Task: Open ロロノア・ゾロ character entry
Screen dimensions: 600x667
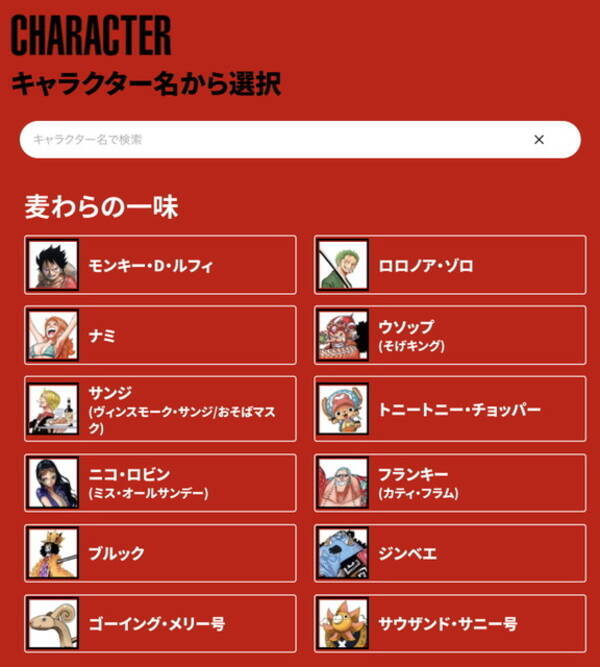Action: (x=450, y=265)
